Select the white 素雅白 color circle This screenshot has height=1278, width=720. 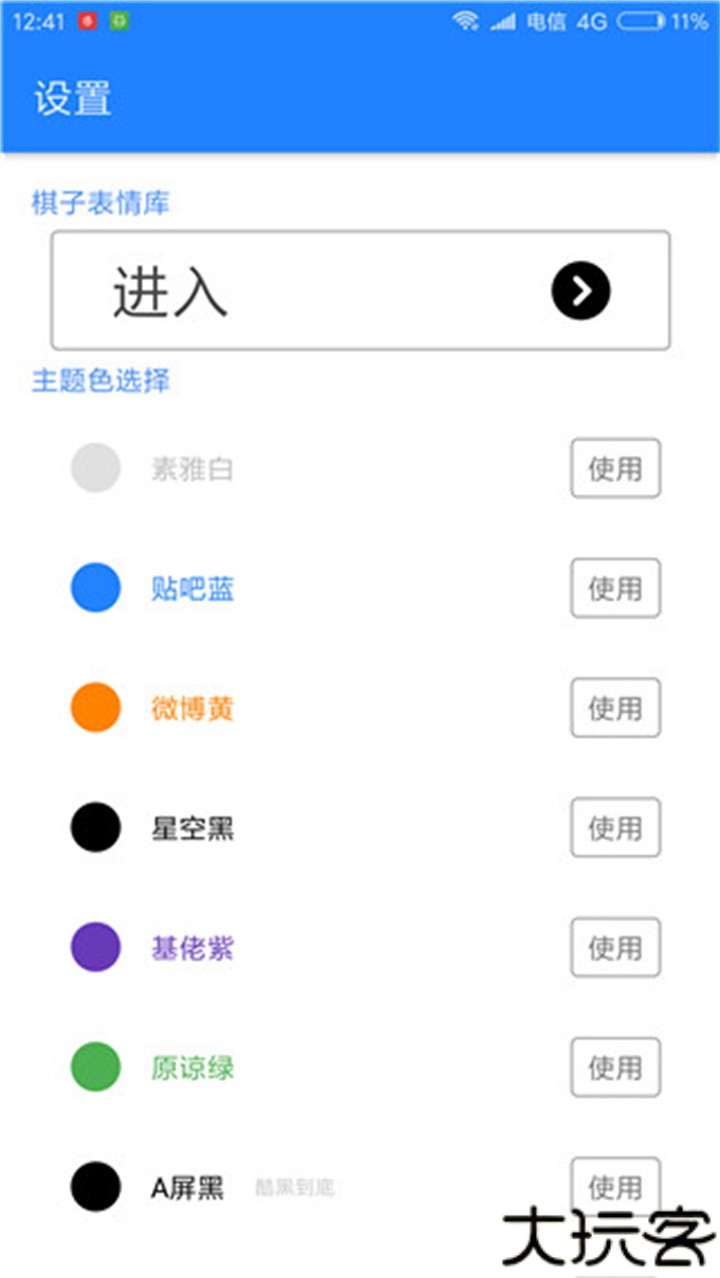click(x=95, y=468)
